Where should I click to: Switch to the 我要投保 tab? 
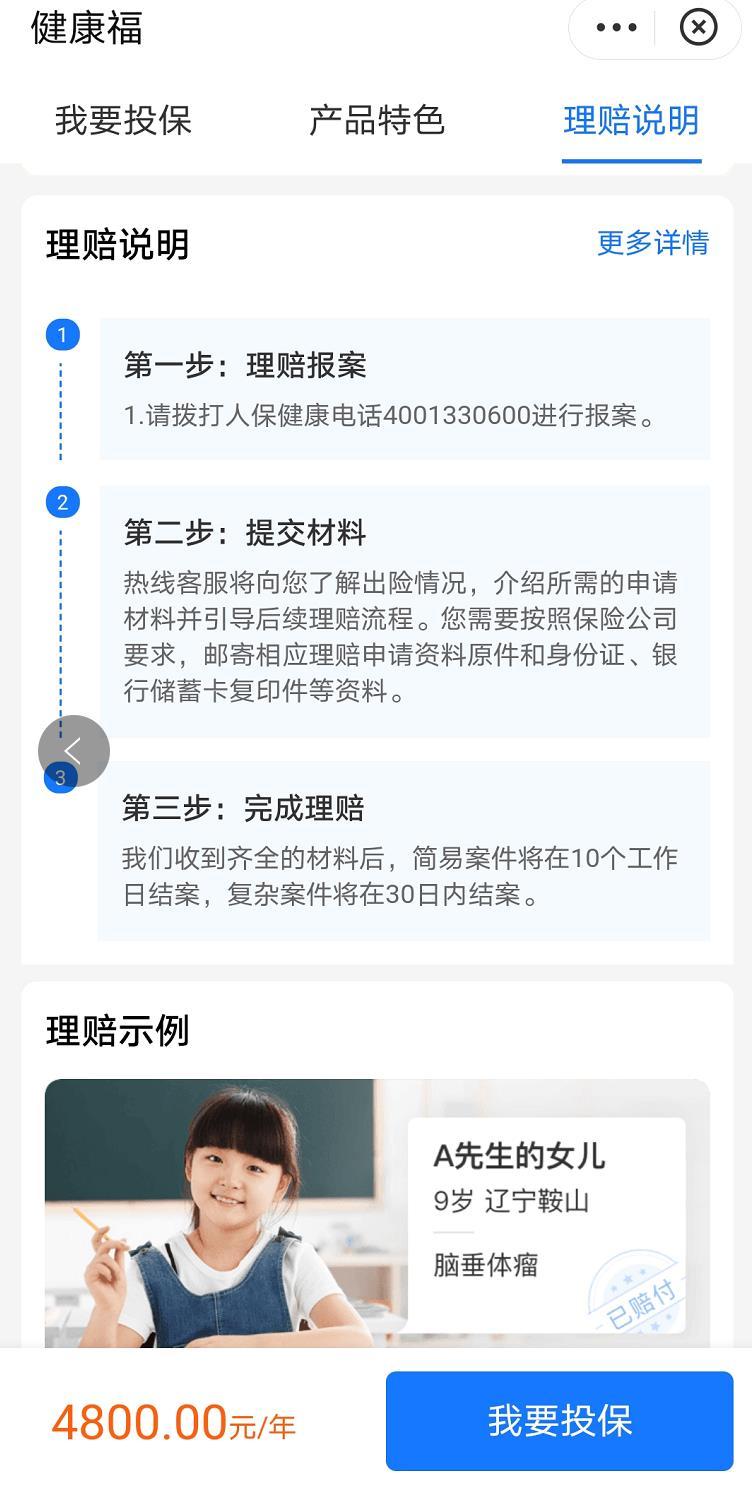click(123, 121)
